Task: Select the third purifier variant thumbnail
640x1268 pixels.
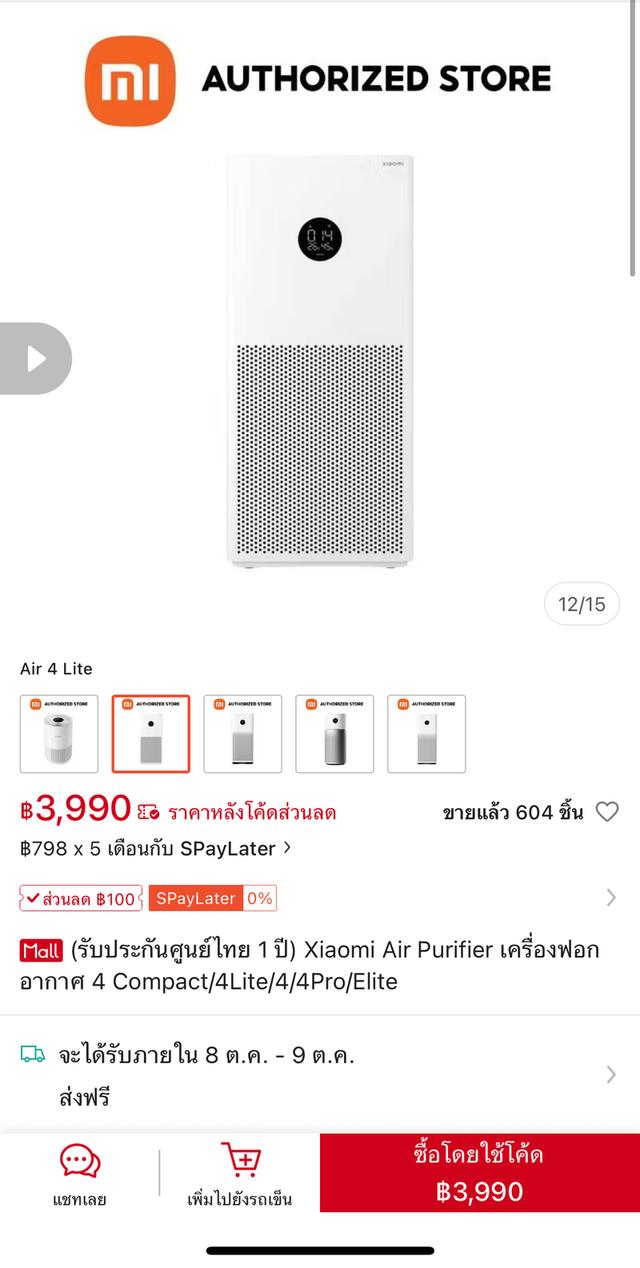Action: coord(243,734)
